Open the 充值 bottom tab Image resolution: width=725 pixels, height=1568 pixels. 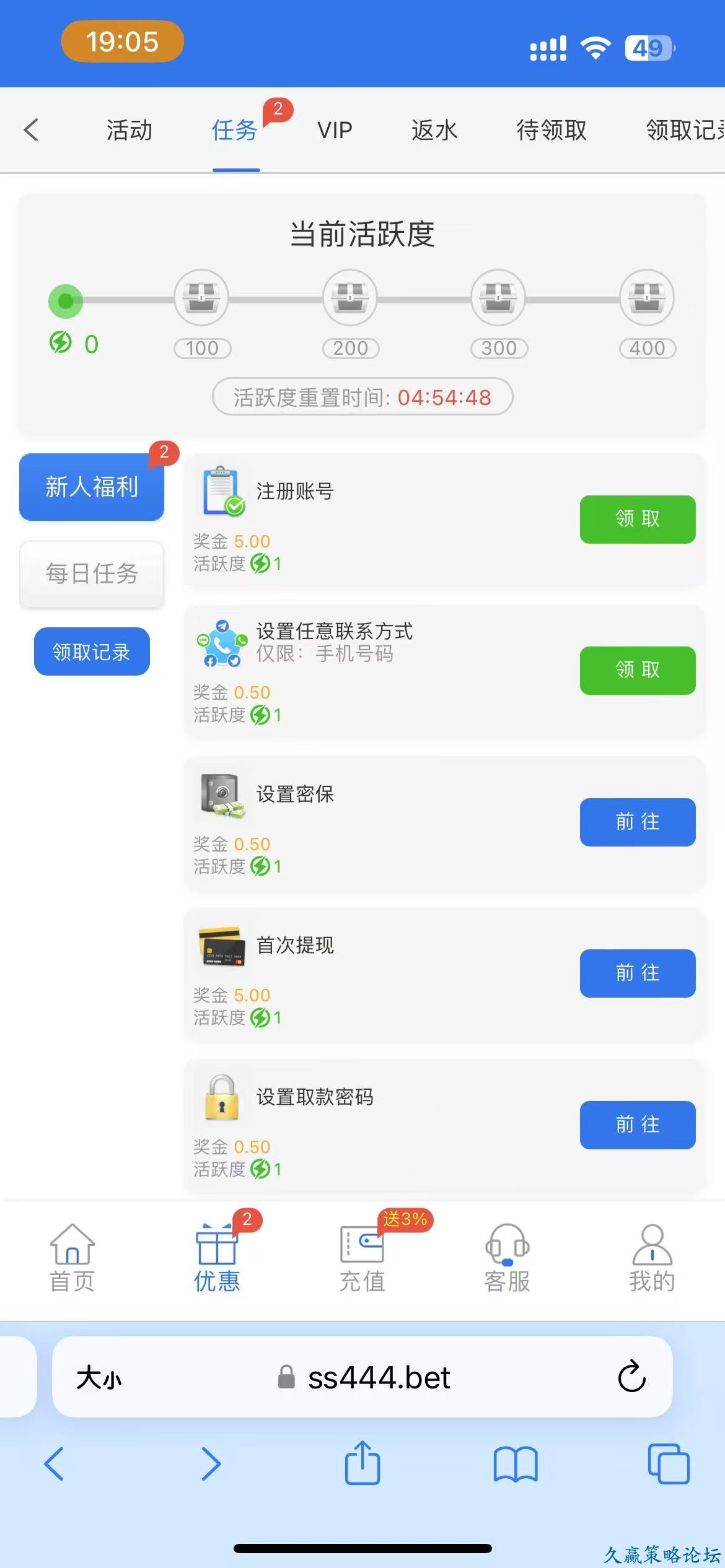[362, 1258]
